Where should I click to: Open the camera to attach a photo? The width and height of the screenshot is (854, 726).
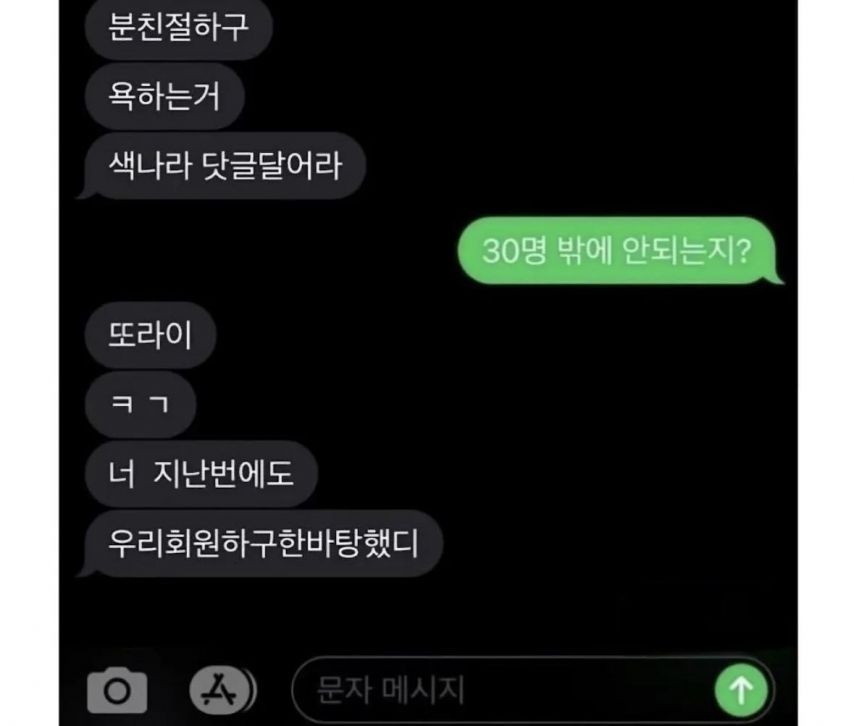click(117, 690)
